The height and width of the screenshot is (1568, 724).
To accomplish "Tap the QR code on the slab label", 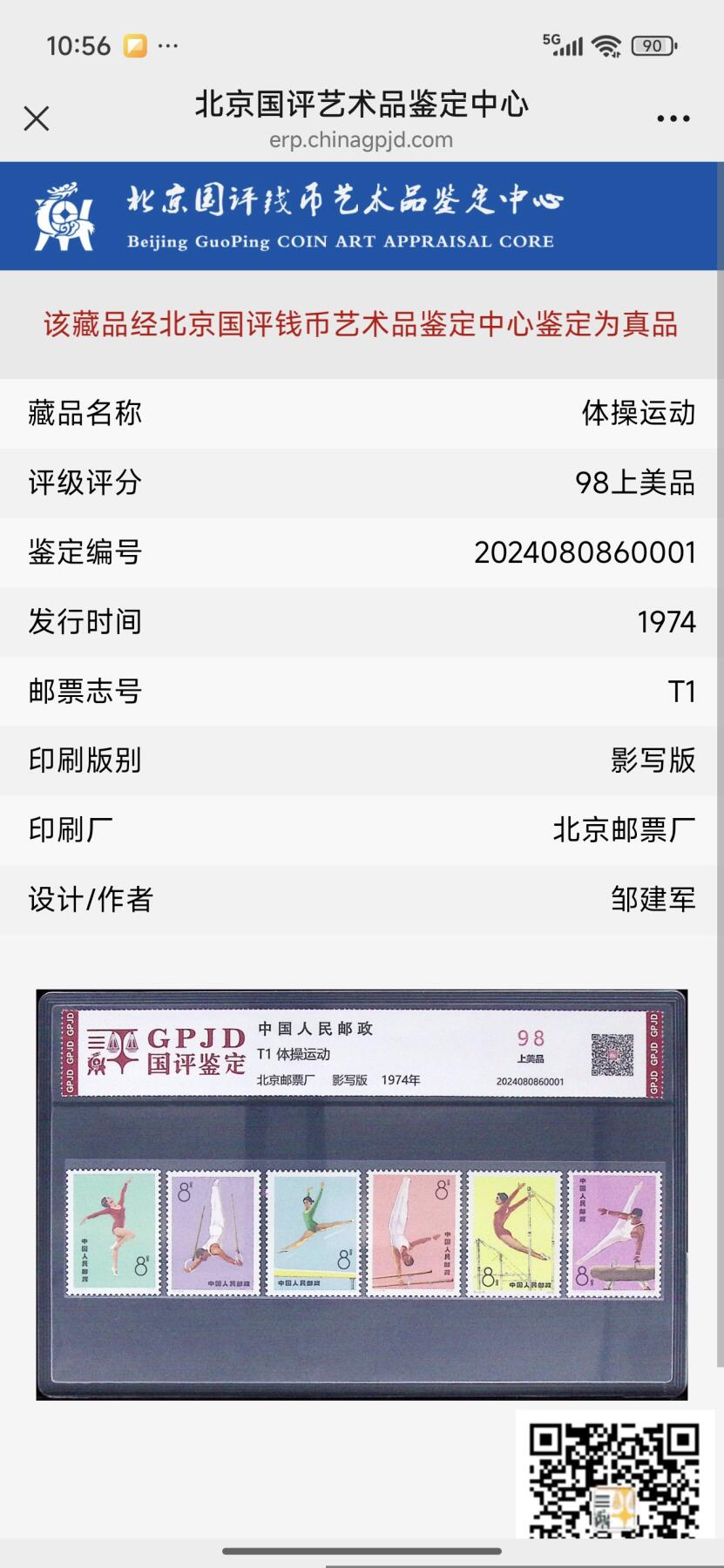I will pos(613,1056).
